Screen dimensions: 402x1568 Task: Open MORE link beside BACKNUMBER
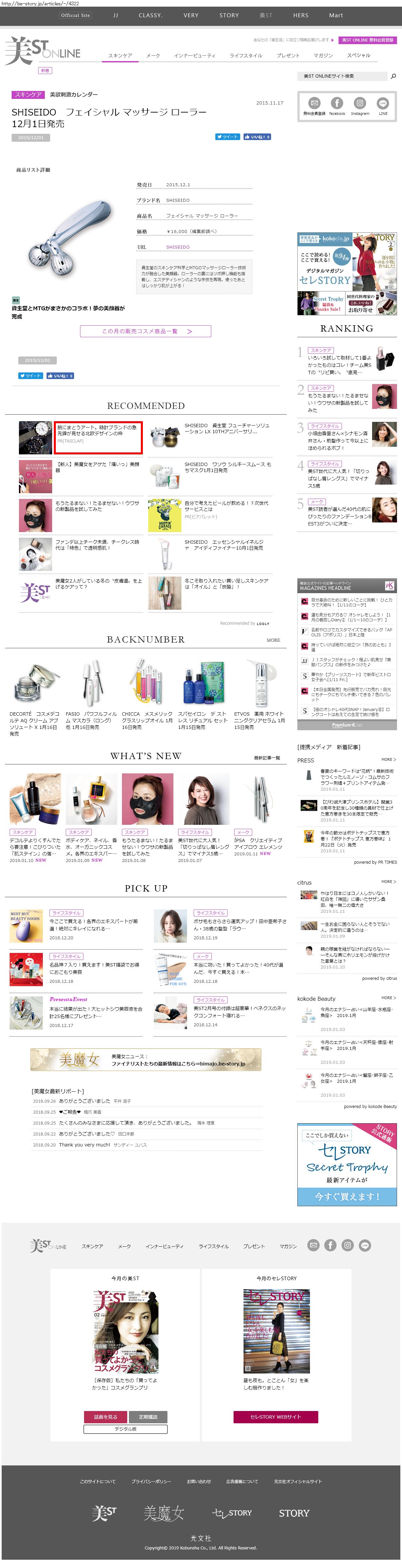[x=273, y=640]
